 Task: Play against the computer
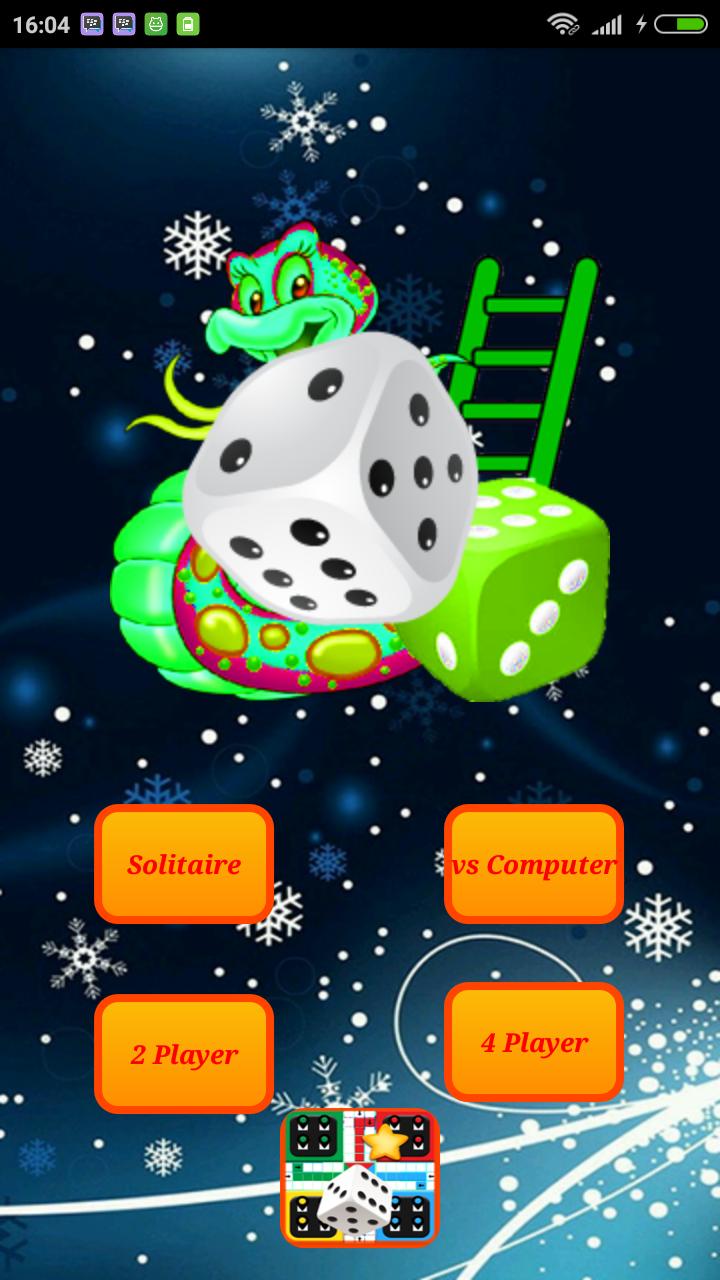(534, 864)
